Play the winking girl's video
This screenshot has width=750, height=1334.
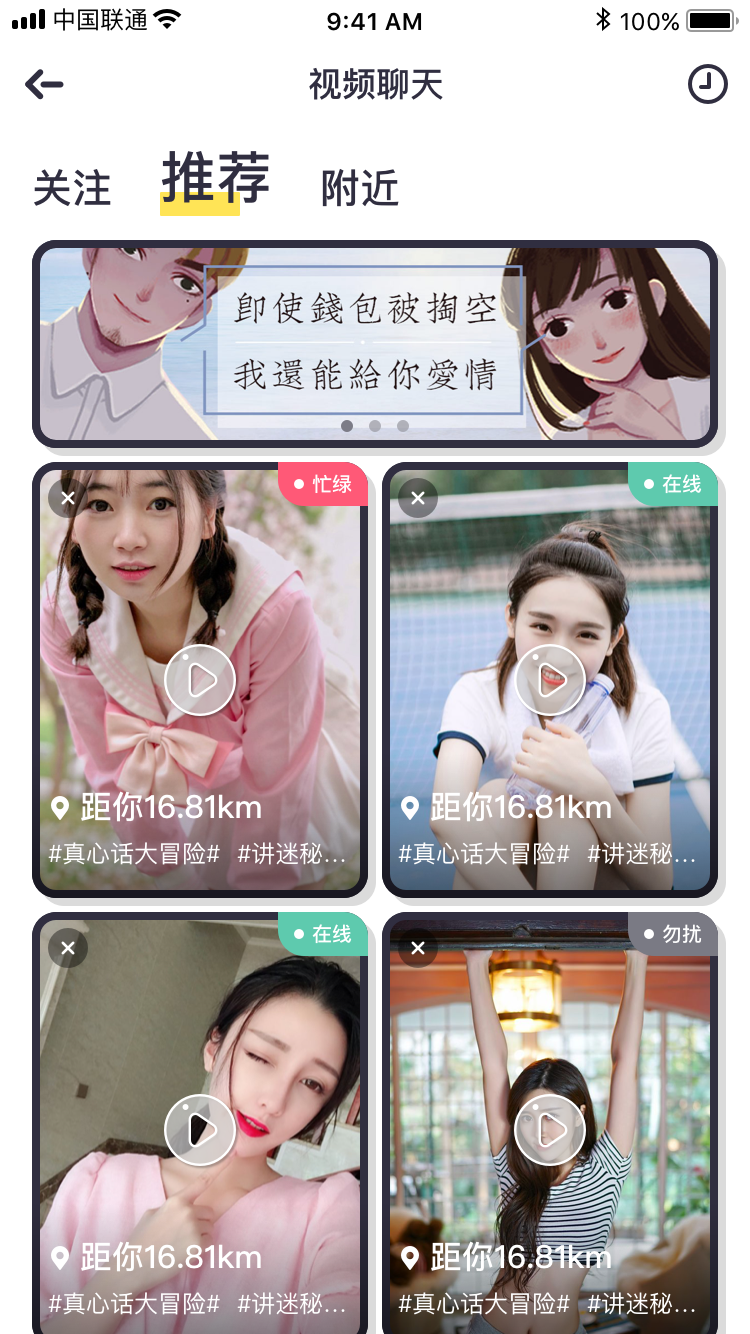pyautogui.click(x=200, y=1130)
